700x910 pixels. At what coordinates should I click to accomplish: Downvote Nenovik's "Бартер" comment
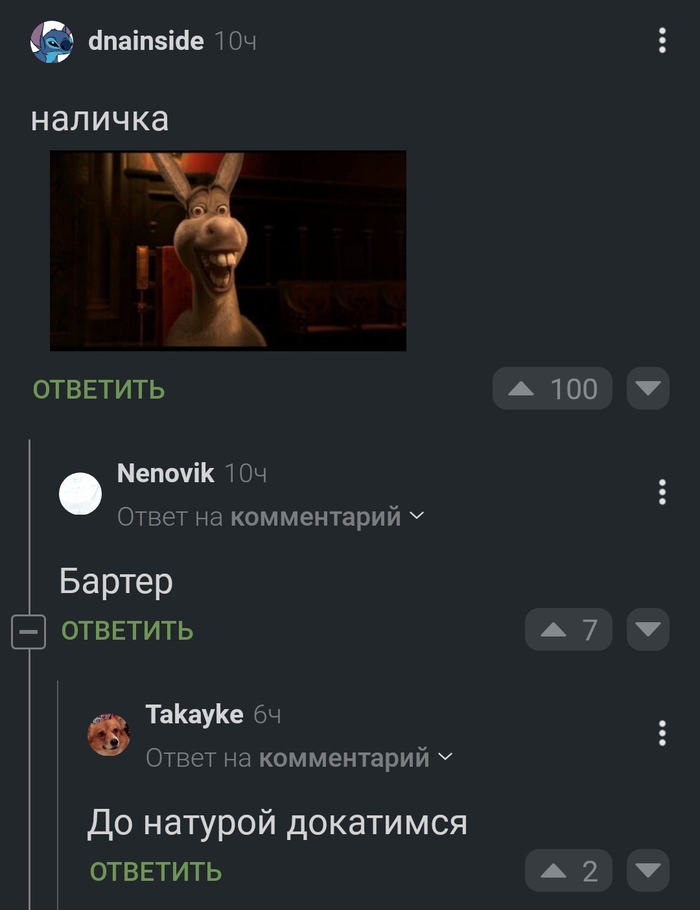pos(648,630)
